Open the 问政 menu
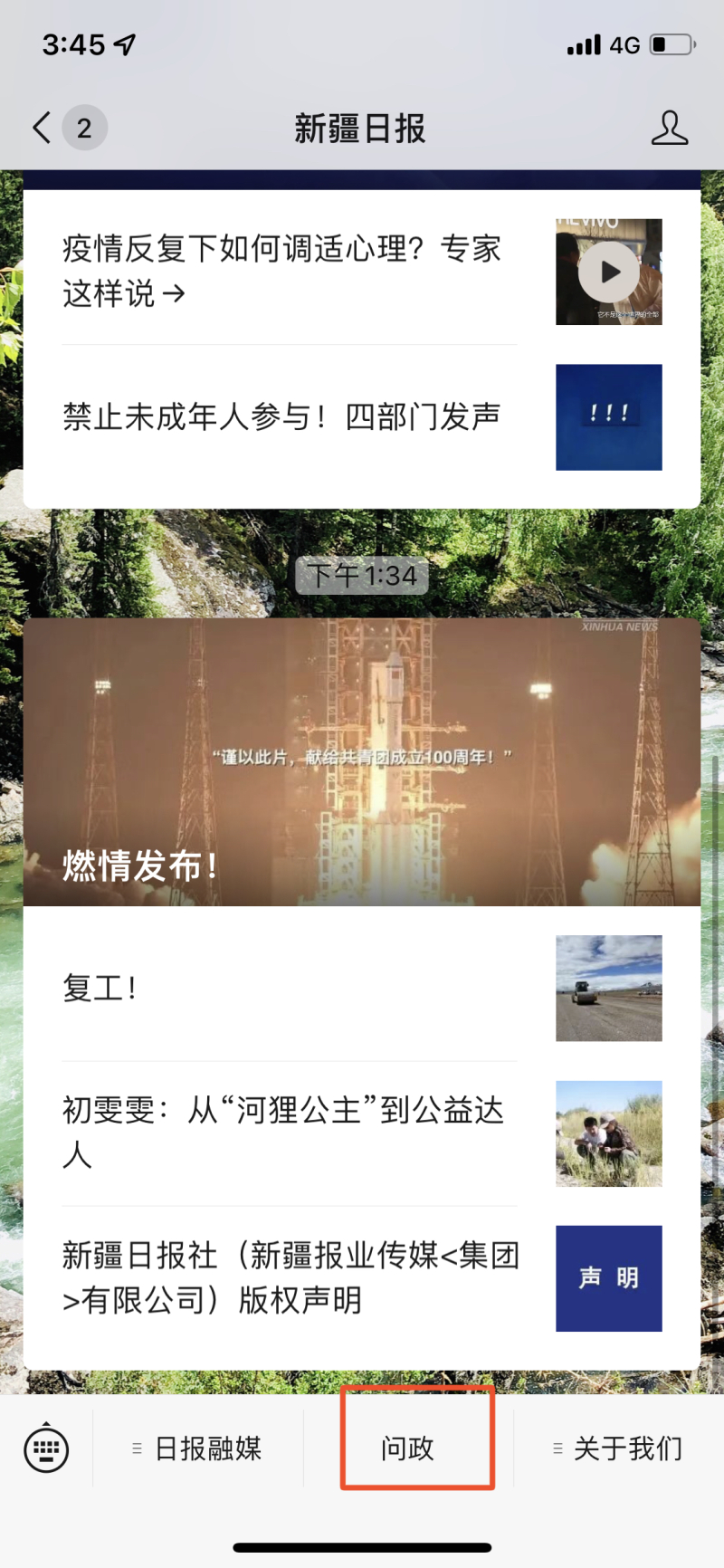 (x=408, y=1448)
